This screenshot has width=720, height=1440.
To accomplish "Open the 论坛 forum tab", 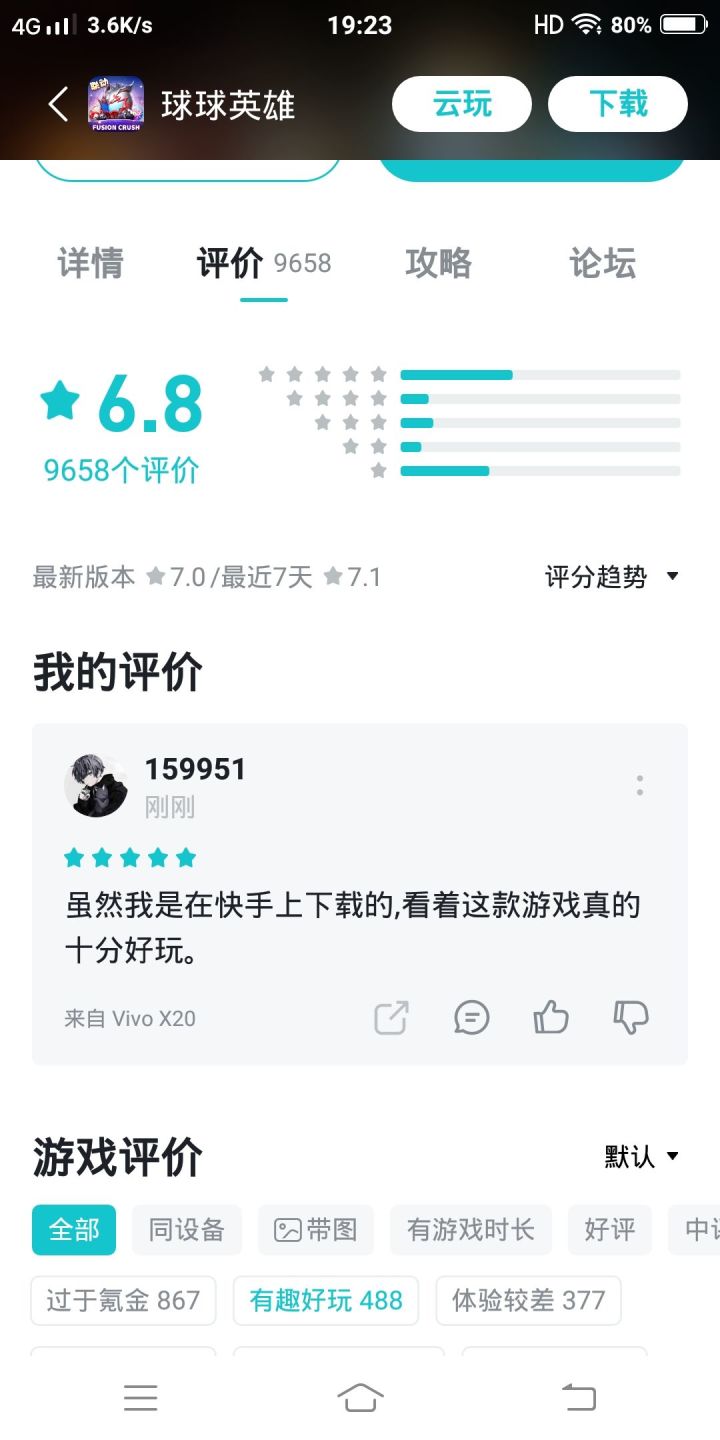I will pos(601,263).
